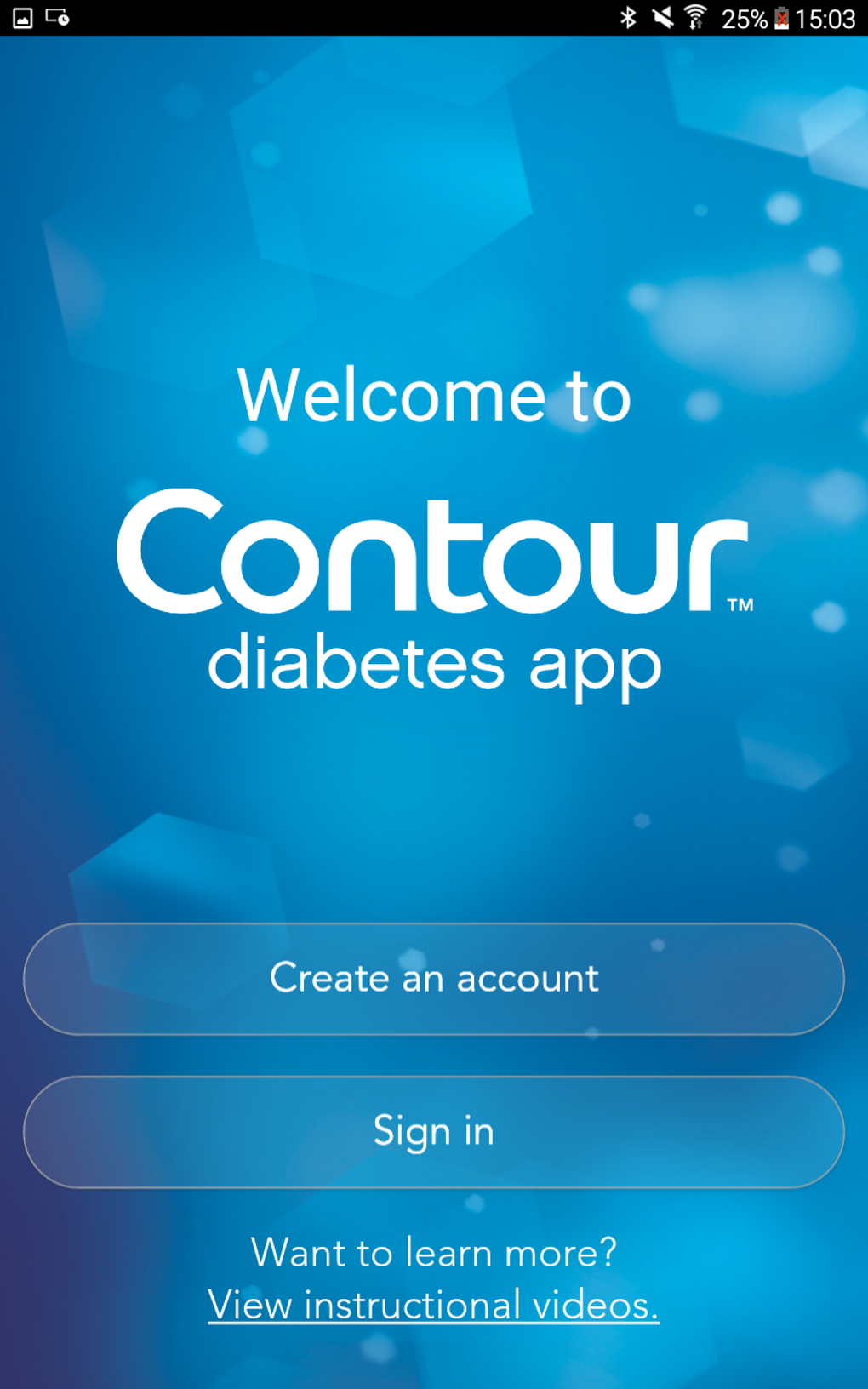Tap the low battery icon showing 25%
Screen dimensions: 868x1389
[x=779, y=16]
